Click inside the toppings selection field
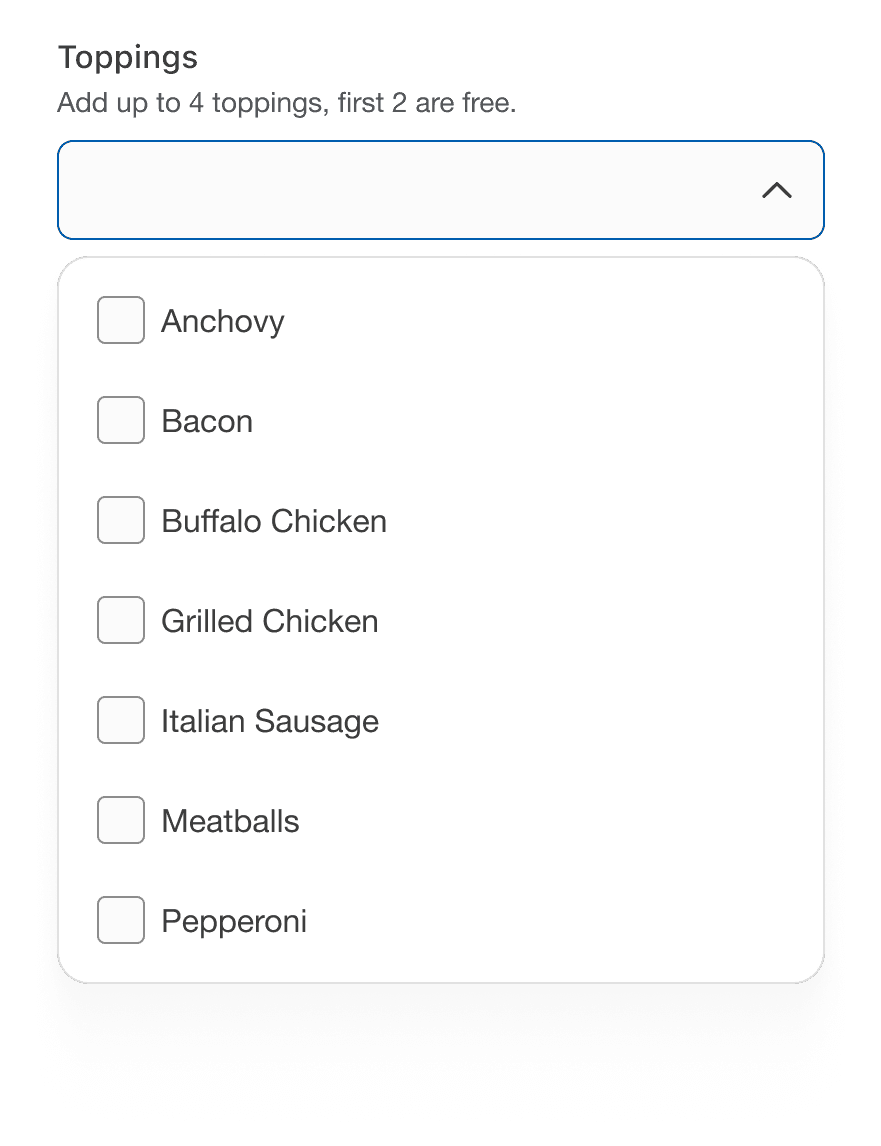 pyautogui.click(x=400, y=190)
